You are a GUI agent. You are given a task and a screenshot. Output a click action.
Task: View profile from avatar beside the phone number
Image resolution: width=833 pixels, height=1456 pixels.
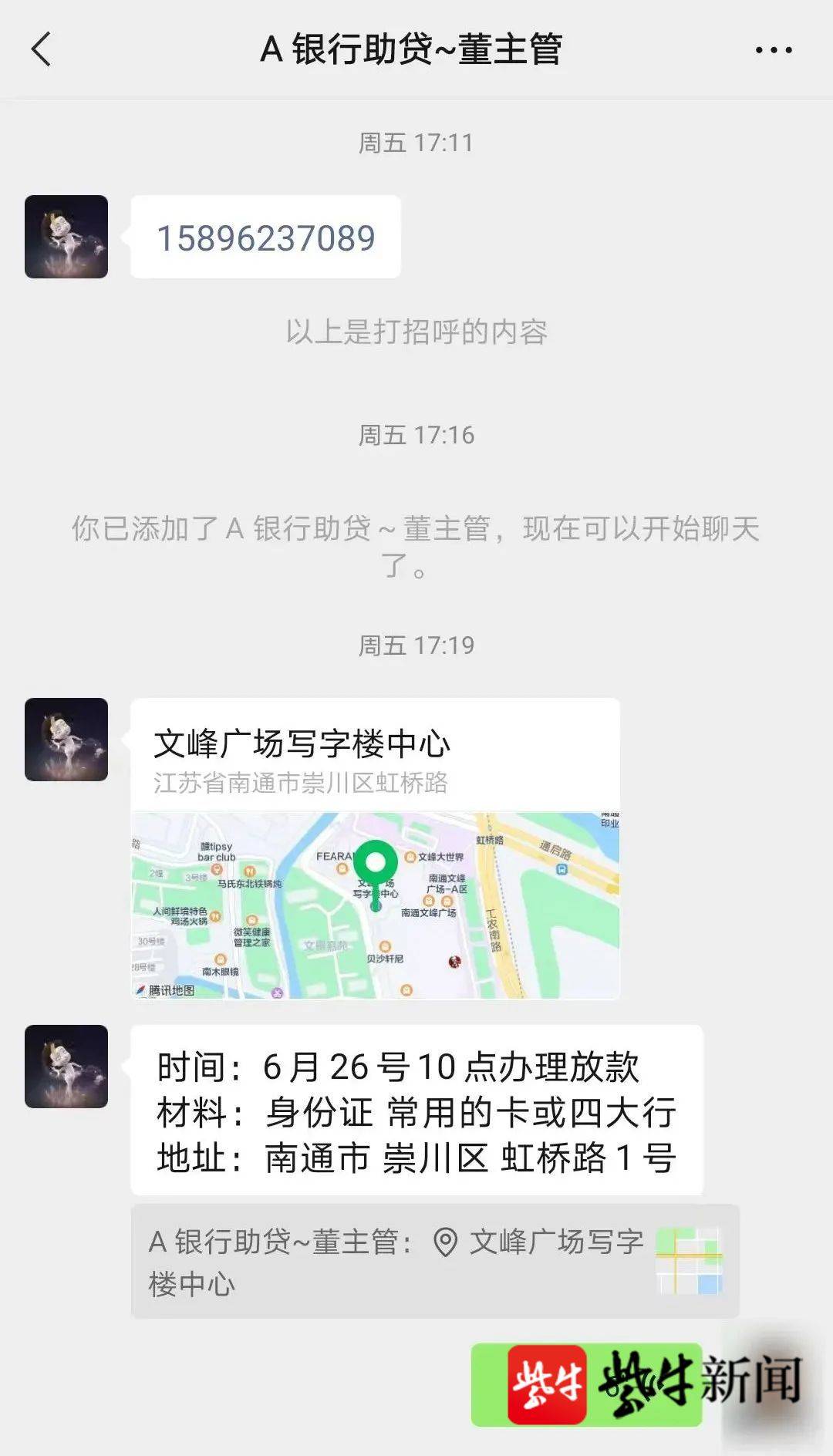tap(66, 237)
